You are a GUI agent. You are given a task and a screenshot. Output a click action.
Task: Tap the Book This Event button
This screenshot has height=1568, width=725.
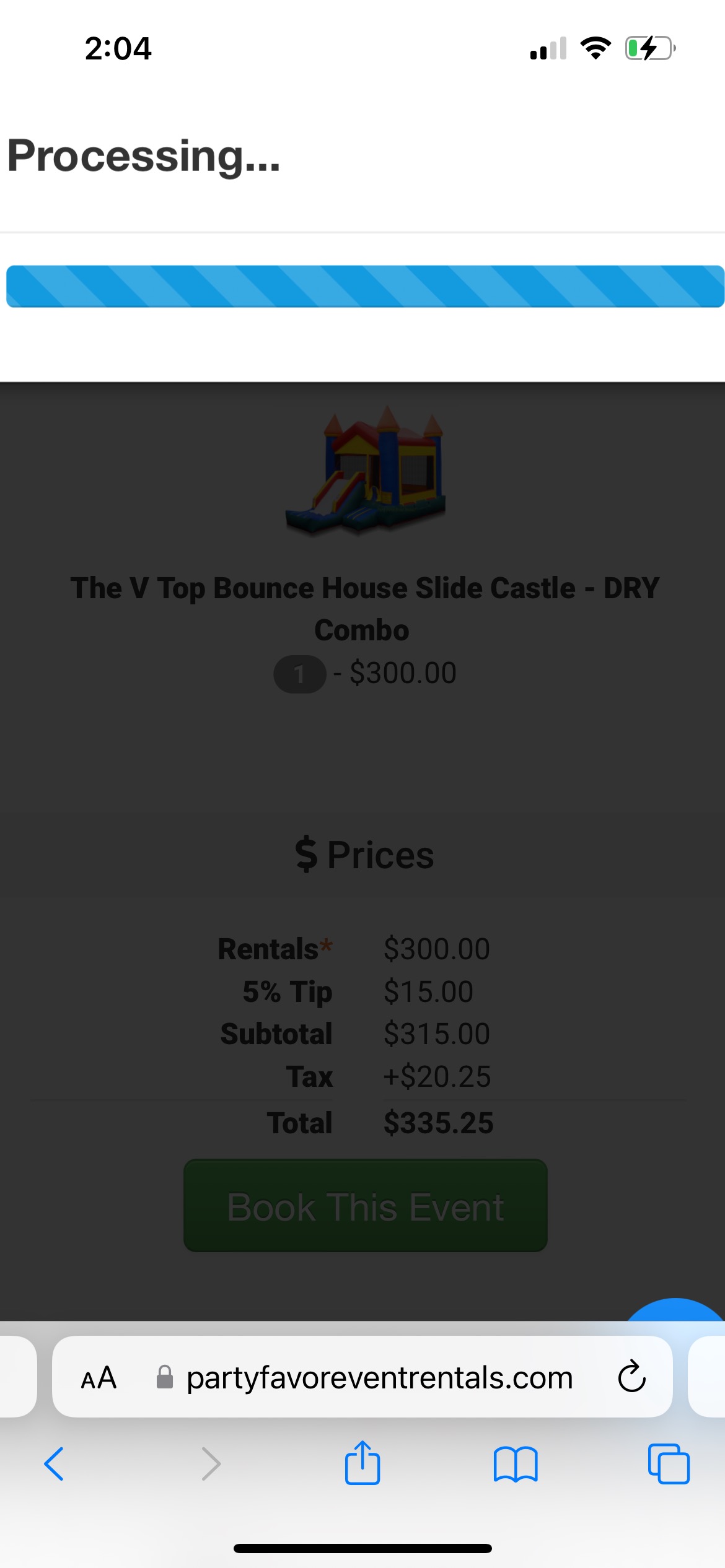click(x=365, y=1206)
